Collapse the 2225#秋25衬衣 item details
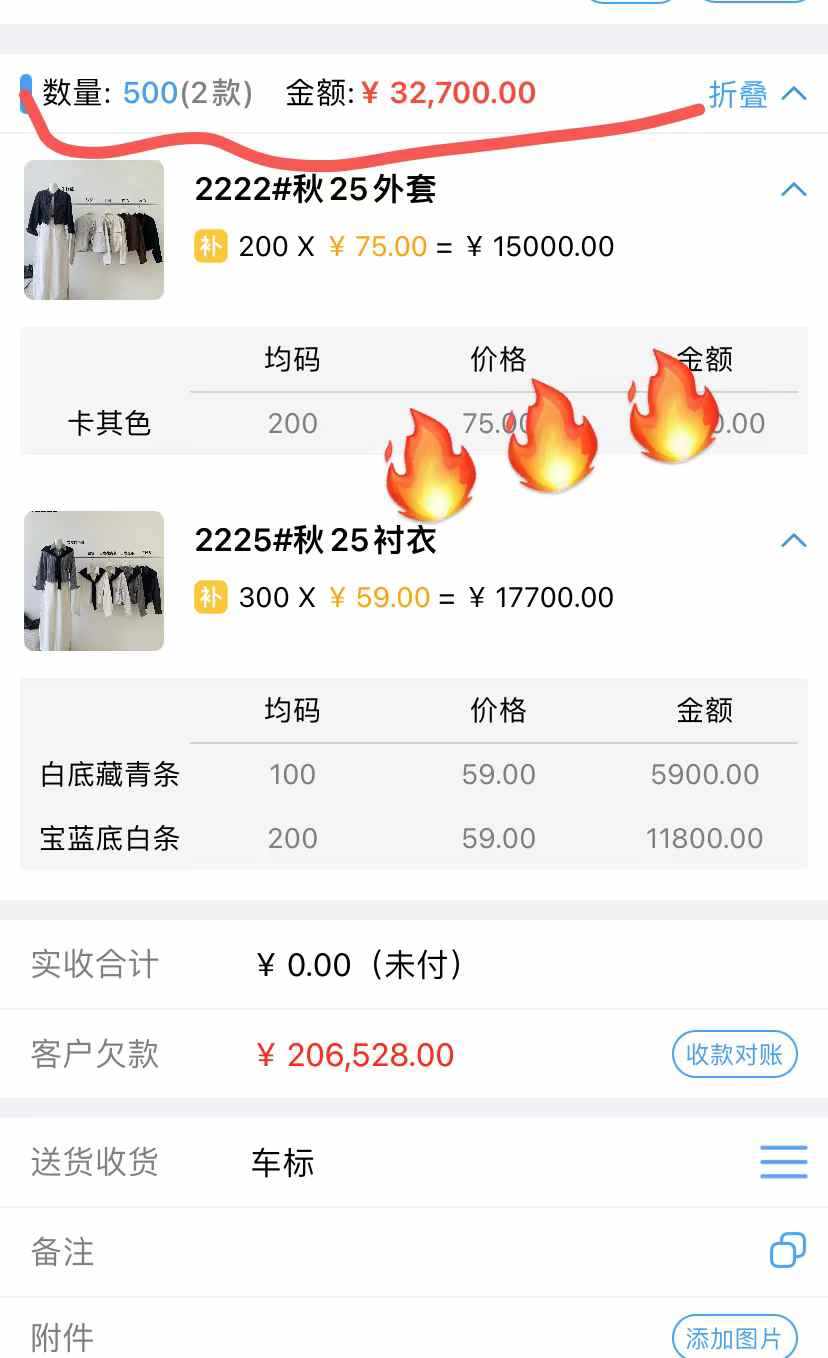The height and width of the screenshot is (1358, 828). coord(793,540)
